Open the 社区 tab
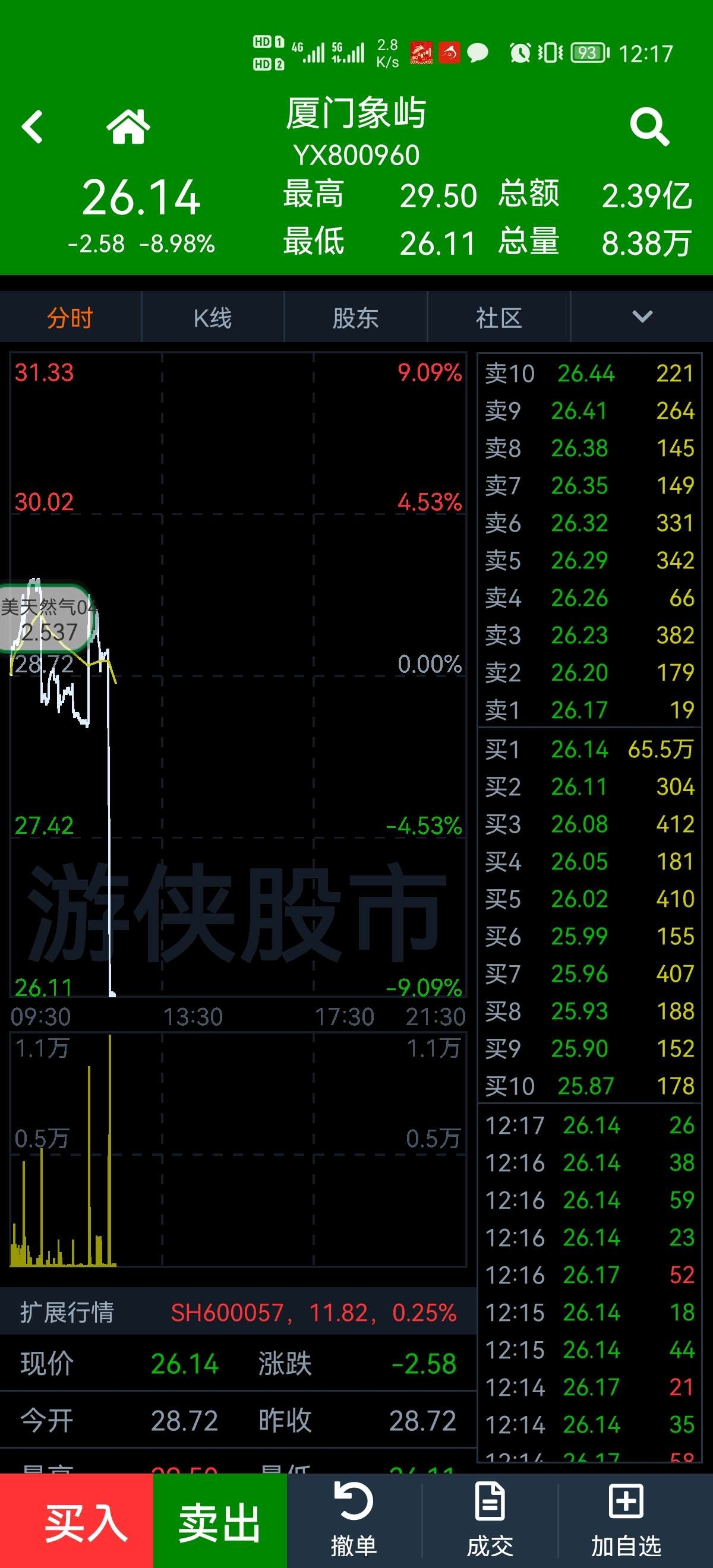 [x=499, y=318]
